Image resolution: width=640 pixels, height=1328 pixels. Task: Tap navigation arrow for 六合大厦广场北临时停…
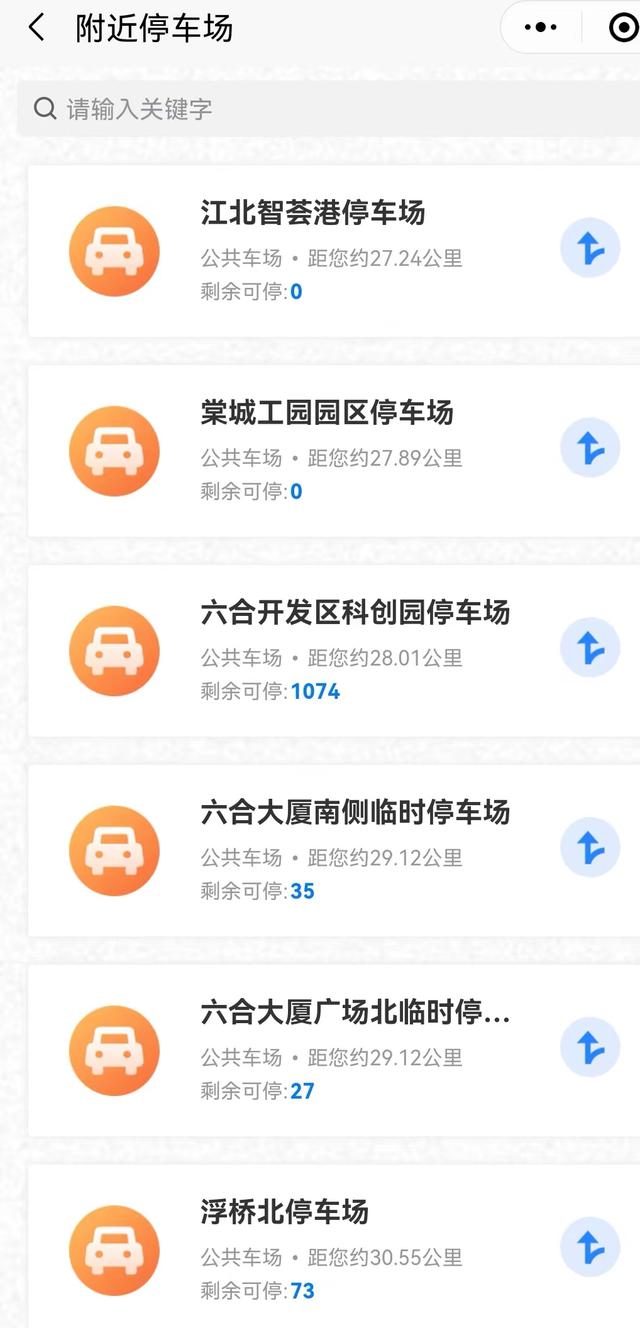(590, 1048)
